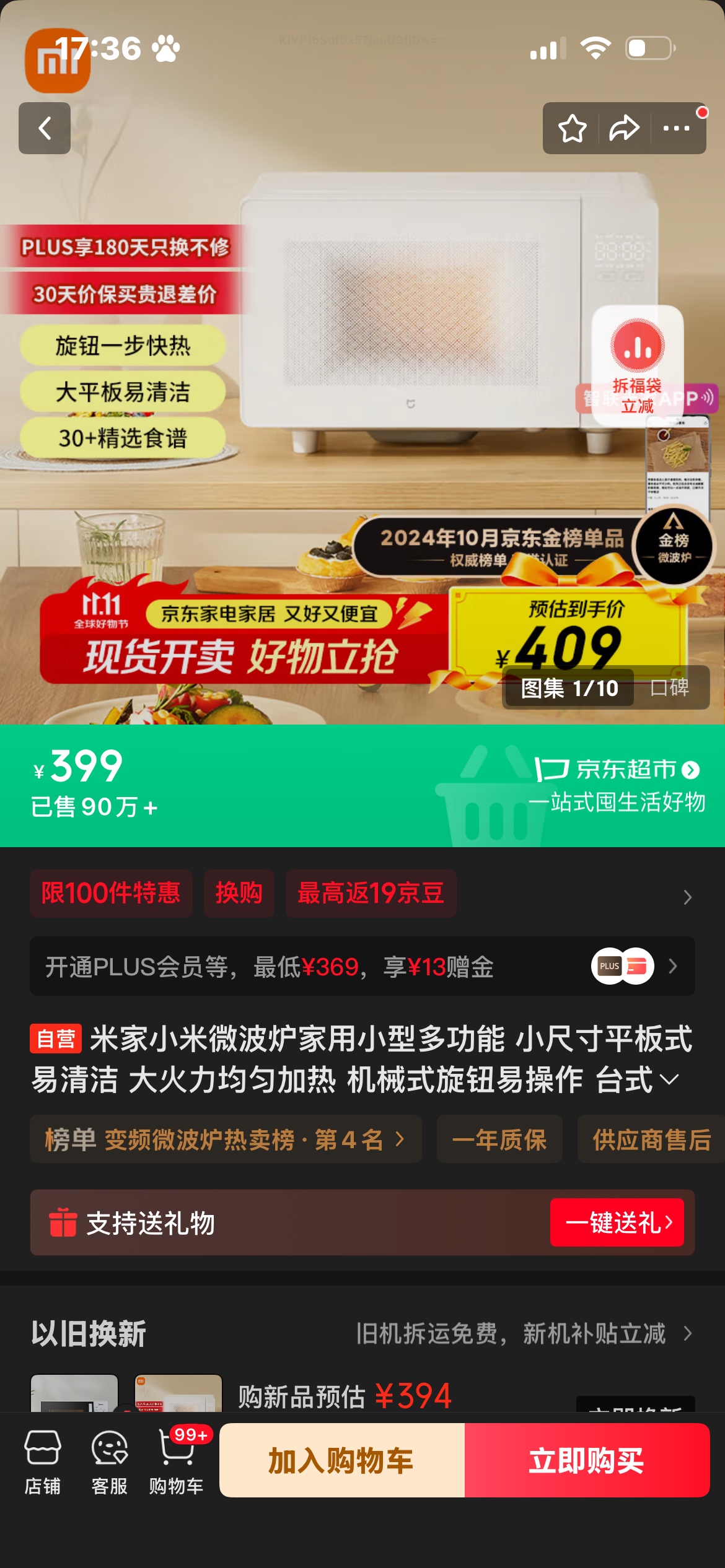Open the 店铺 store page
The image size is (725, 1568).
(x=43, y=1461)
